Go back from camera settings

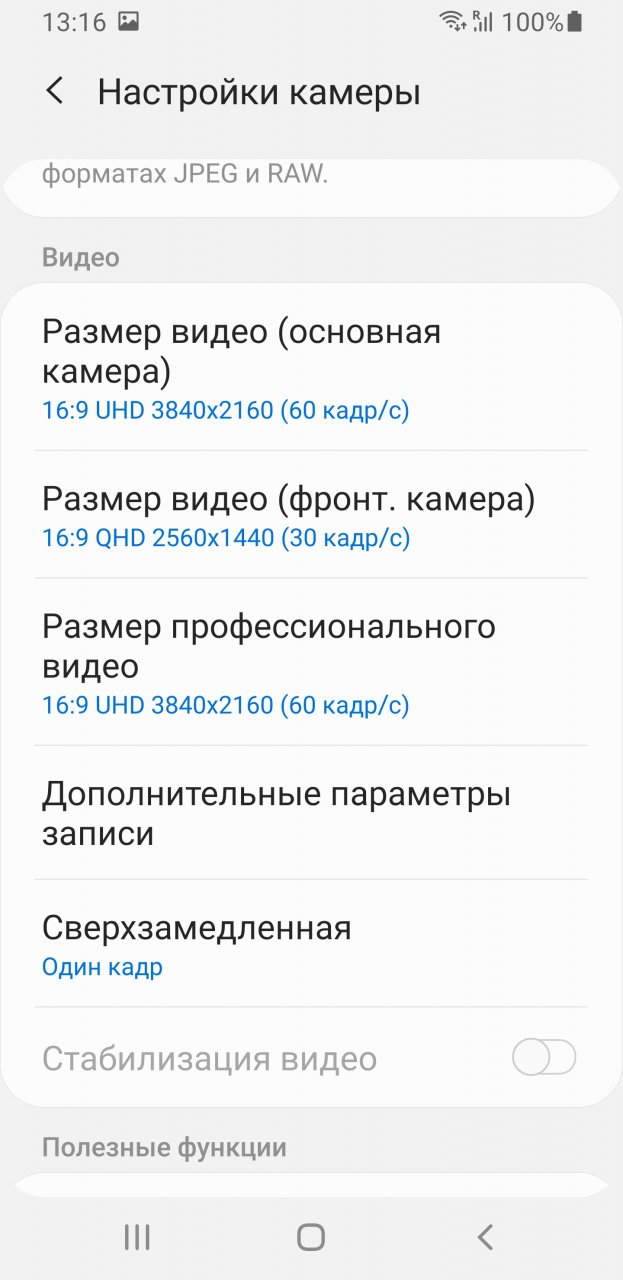tap(55, 92)
